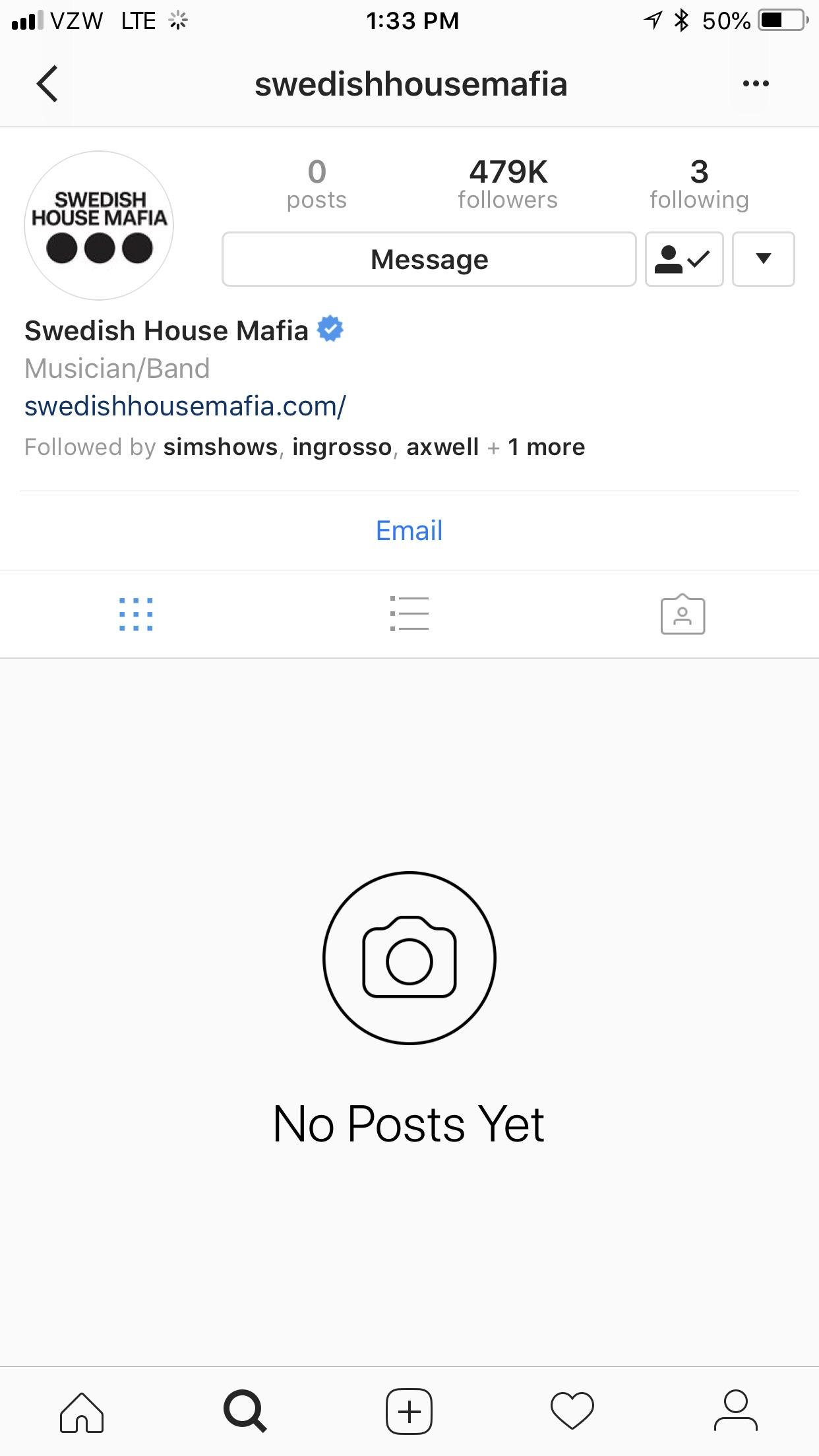Open the Activity heart tab
Viewport: 819px width, 1456px height.
572,1412
